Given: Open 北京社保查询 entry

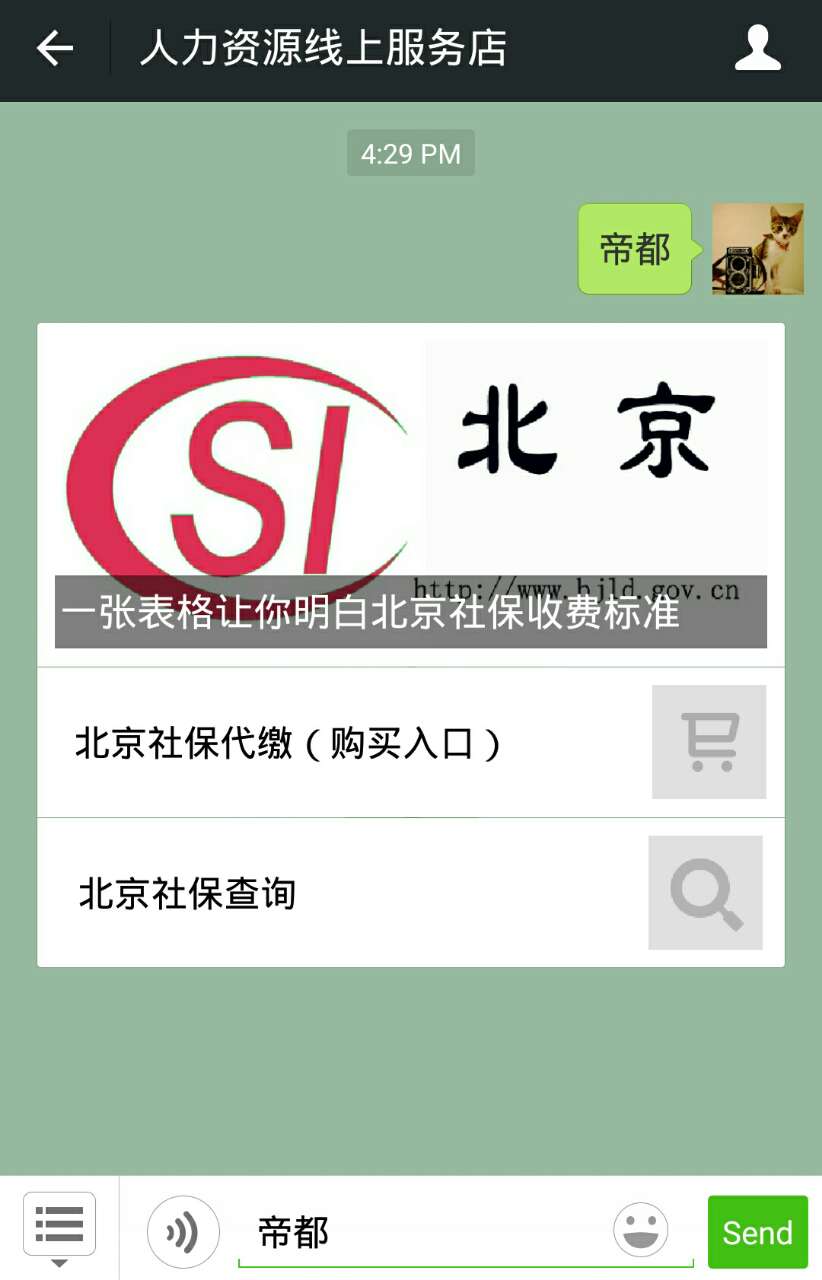Looking at the screenshot, I should pyautogui.click(x=410, y=893).
